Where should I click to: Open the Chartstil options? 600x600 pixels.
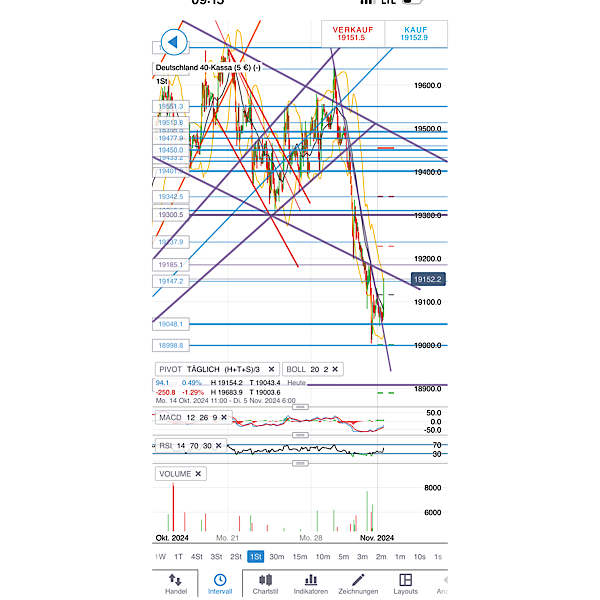265,584
